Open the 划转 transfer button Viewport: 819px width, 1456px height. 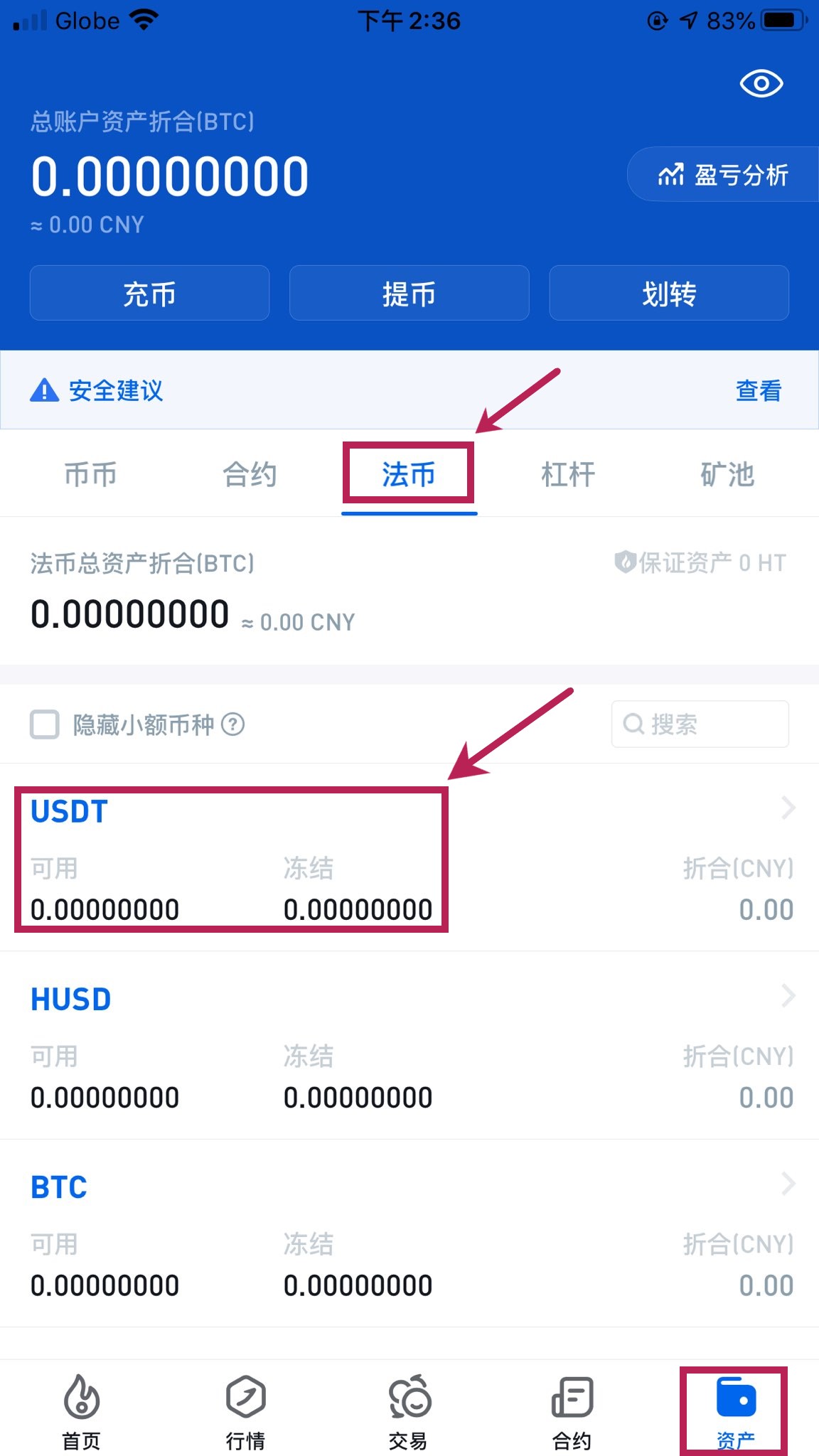(668, 294)
